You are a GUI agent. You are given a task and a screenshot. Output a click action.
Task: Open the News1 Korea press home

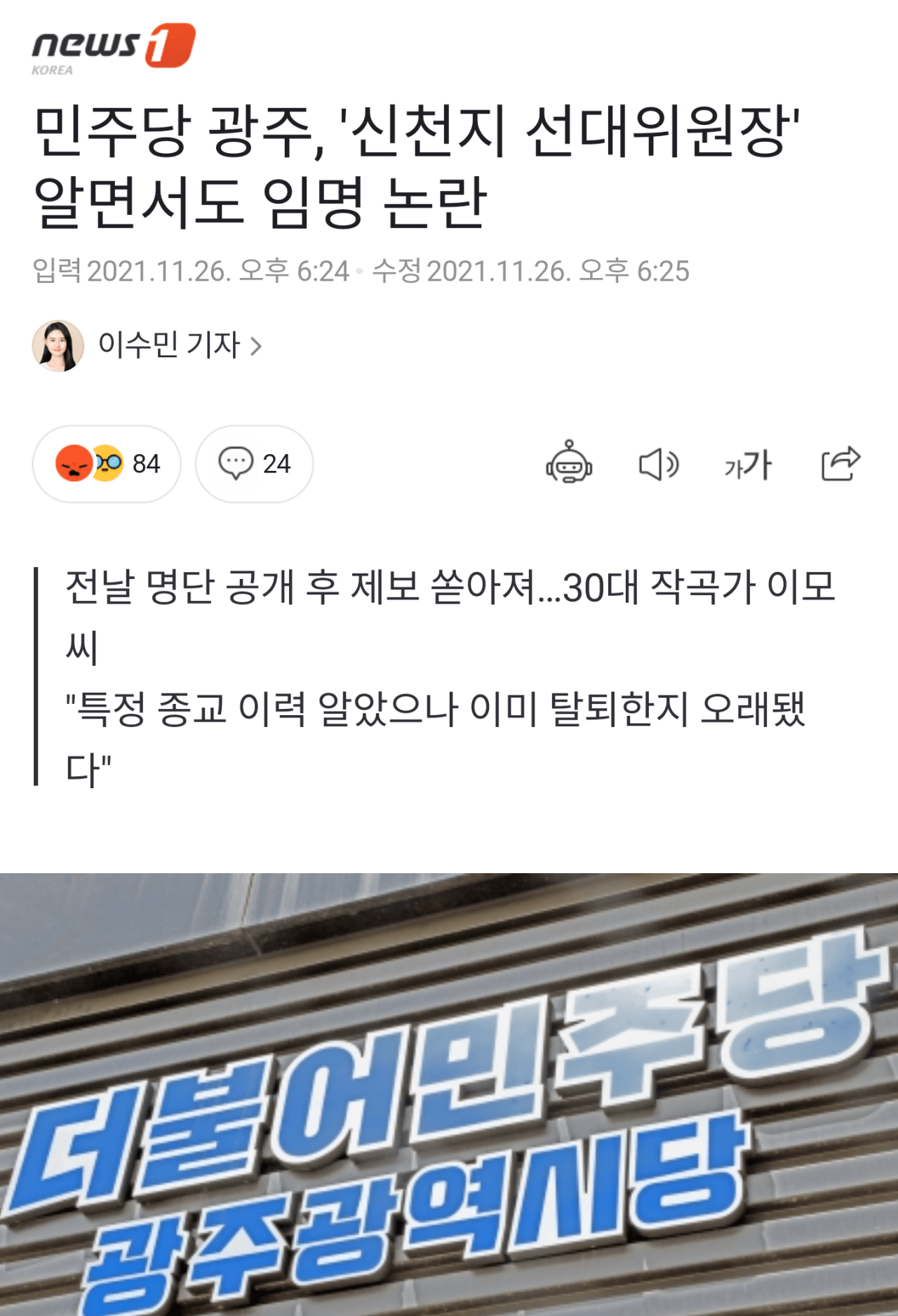tap(112, 48)
